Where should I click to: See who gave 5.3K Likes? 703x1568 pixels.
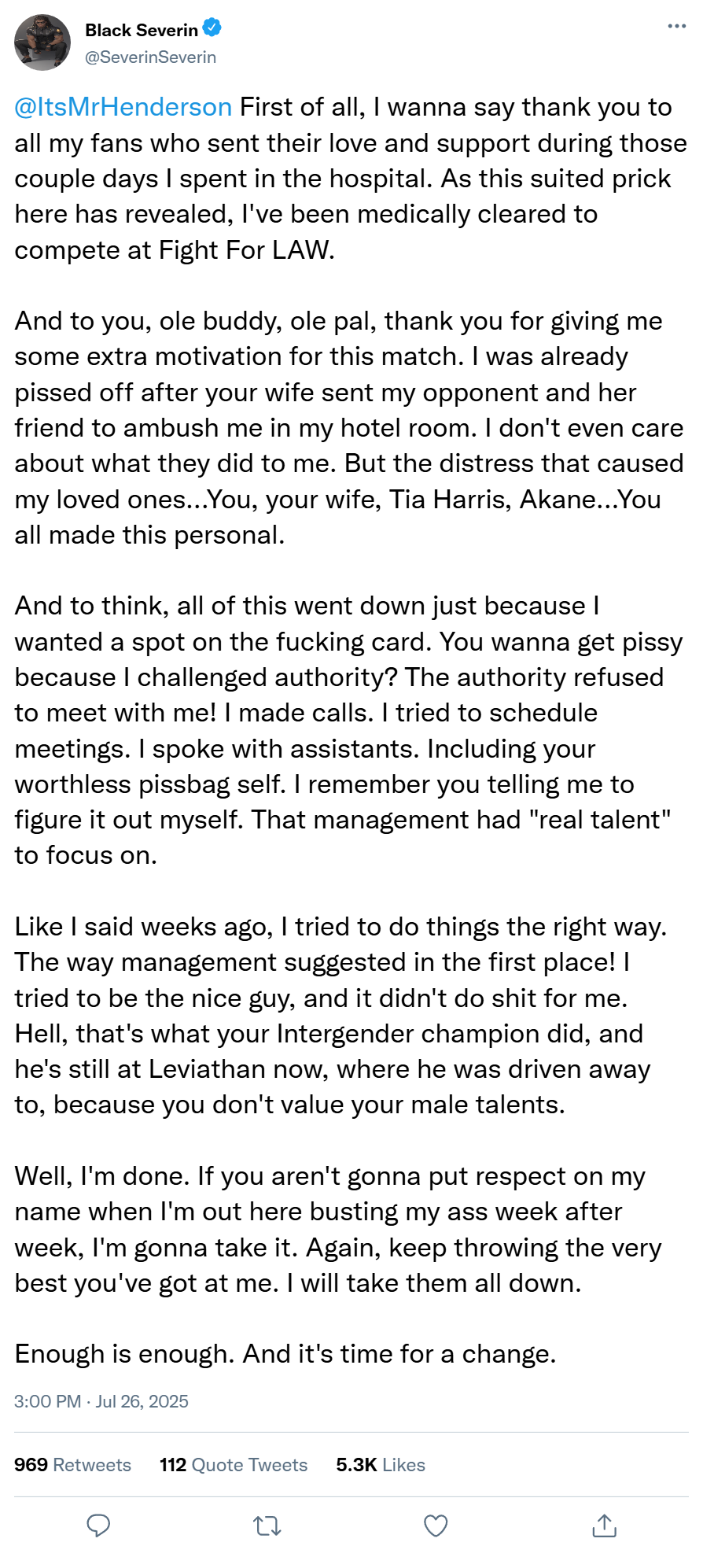(x=381, y=1465)
